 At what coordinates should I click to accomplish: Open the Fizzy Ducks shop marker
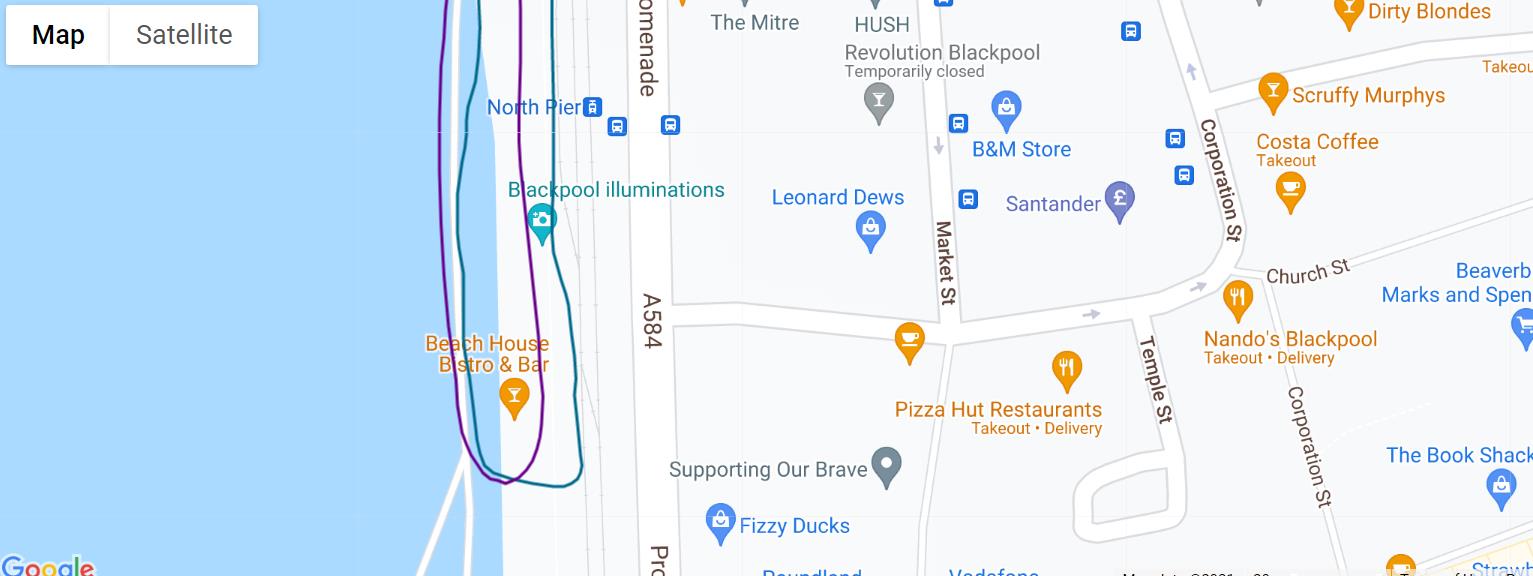(x=720, y=523)
